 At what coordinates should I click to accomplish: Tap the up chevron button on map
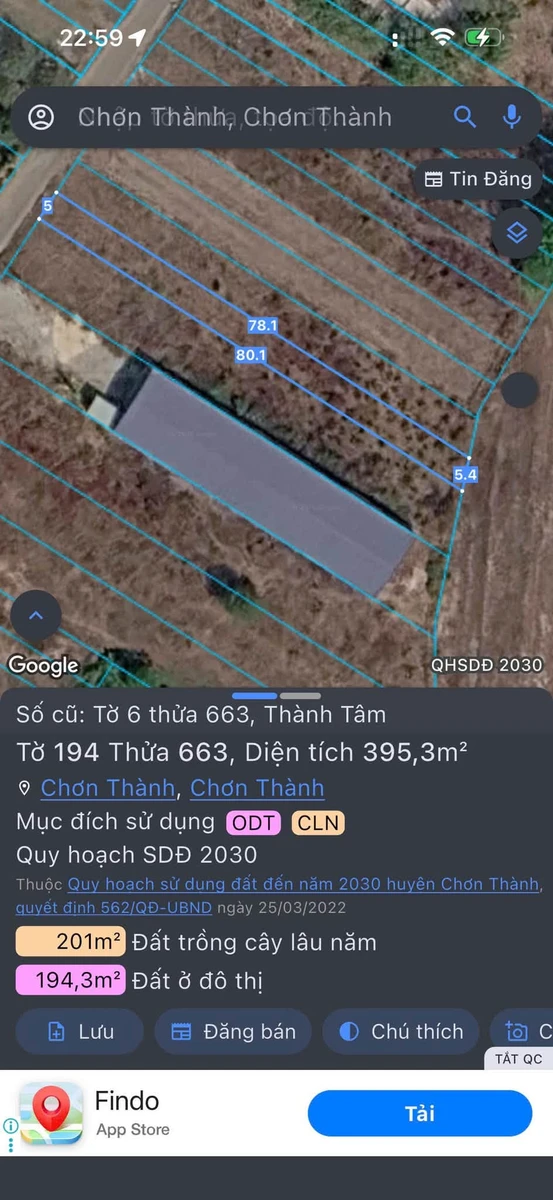coord(36,616)
